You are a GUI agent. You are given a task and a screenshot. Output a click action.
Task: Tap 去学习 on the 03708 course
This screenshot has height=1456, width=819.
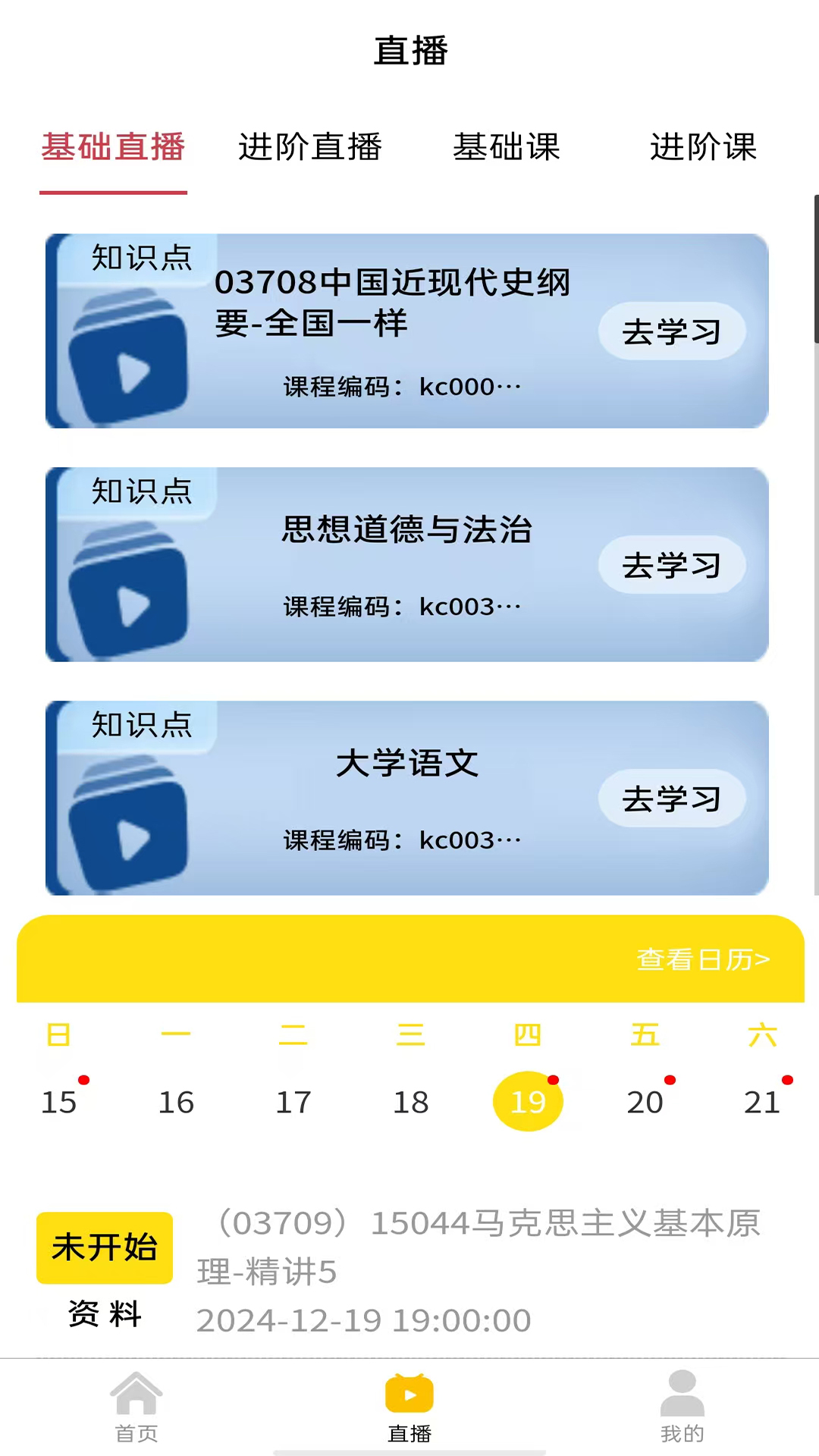670,331
